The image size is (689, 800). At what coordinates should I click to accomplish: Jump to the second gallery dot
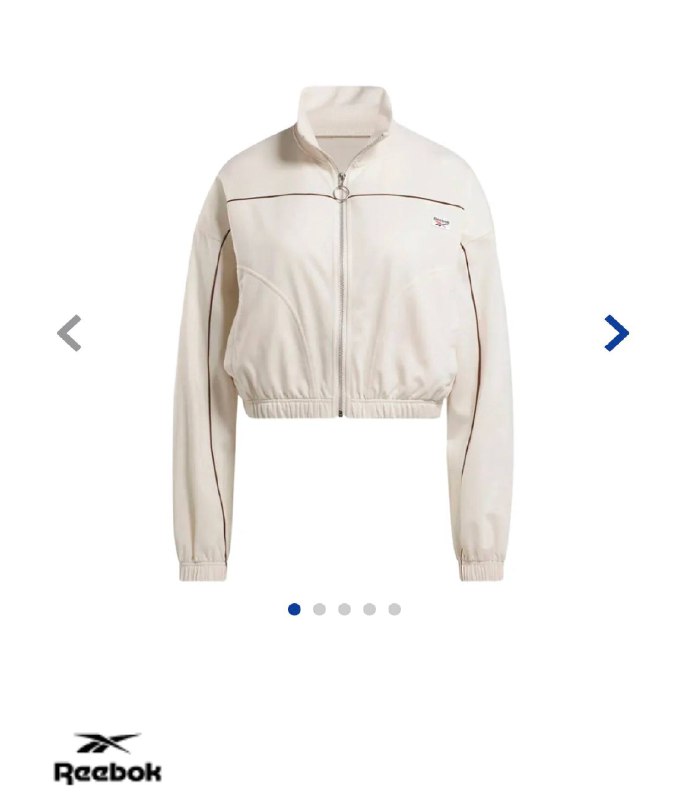[x=319, y=609]
